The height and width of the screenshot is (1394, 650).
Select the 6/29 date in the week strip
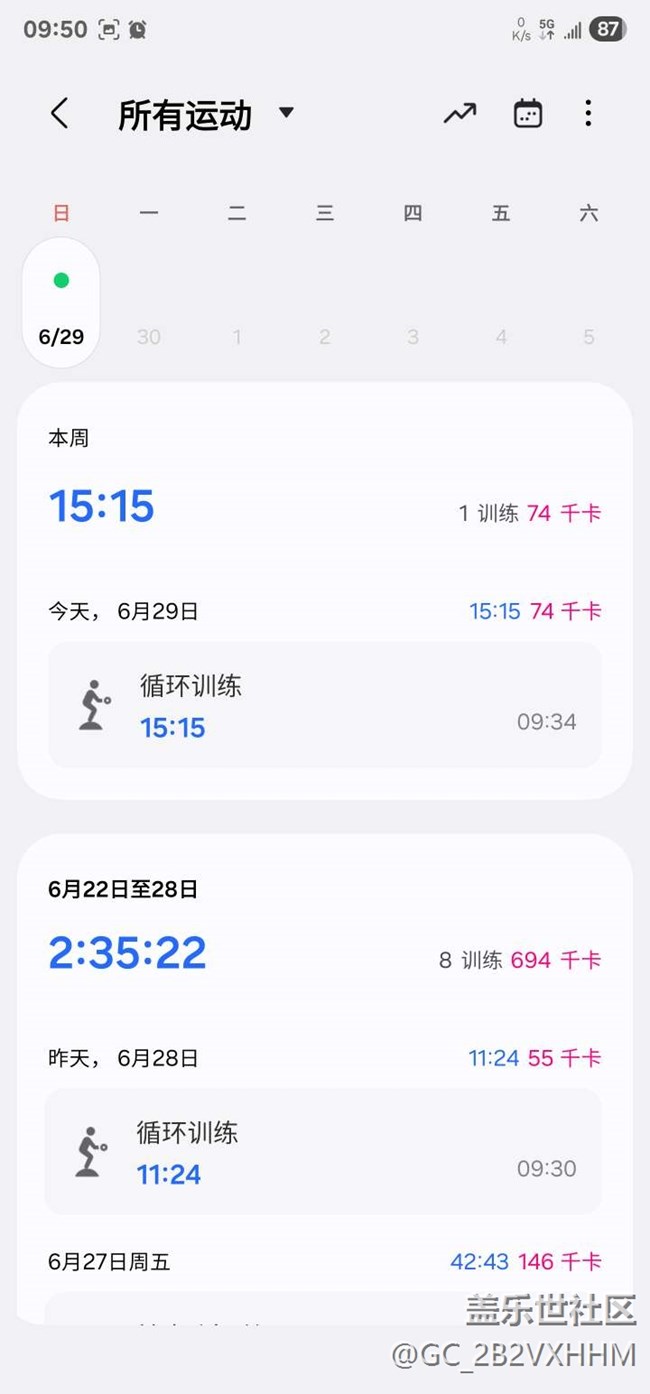[x=61, y=303]
